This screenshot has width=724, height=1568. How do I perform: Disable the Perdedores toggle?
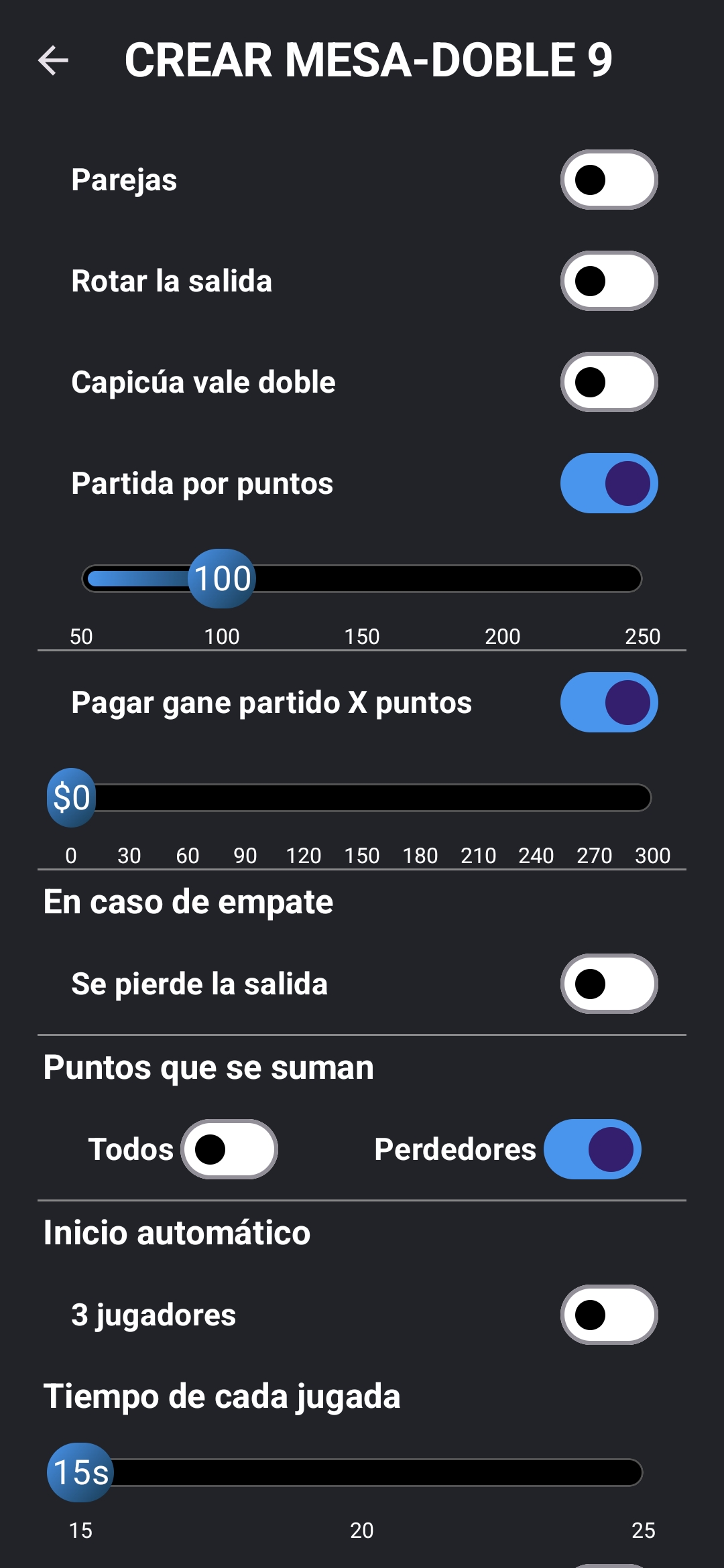(x=593, y=1149)
